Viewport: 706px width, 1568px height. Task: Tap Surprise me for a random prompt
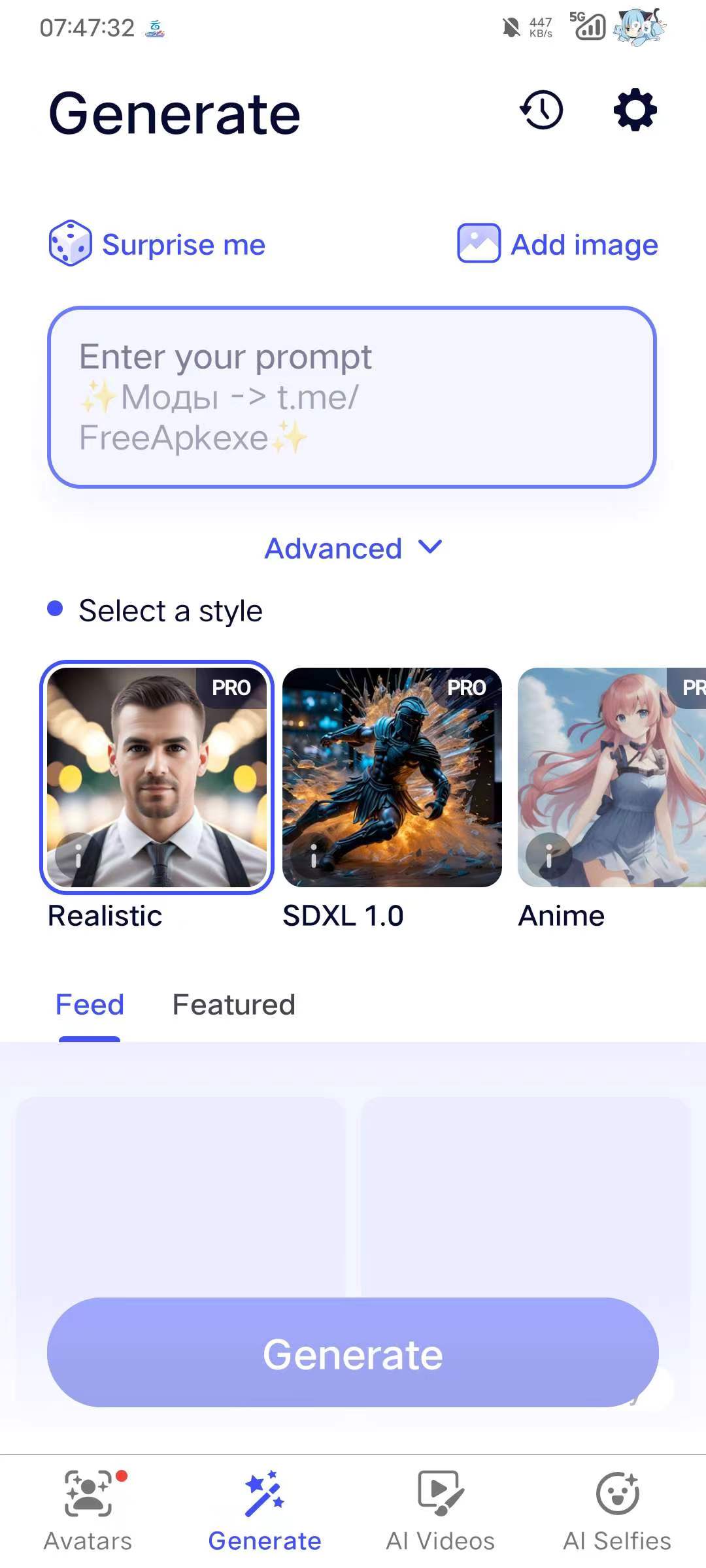coord(158,244)
